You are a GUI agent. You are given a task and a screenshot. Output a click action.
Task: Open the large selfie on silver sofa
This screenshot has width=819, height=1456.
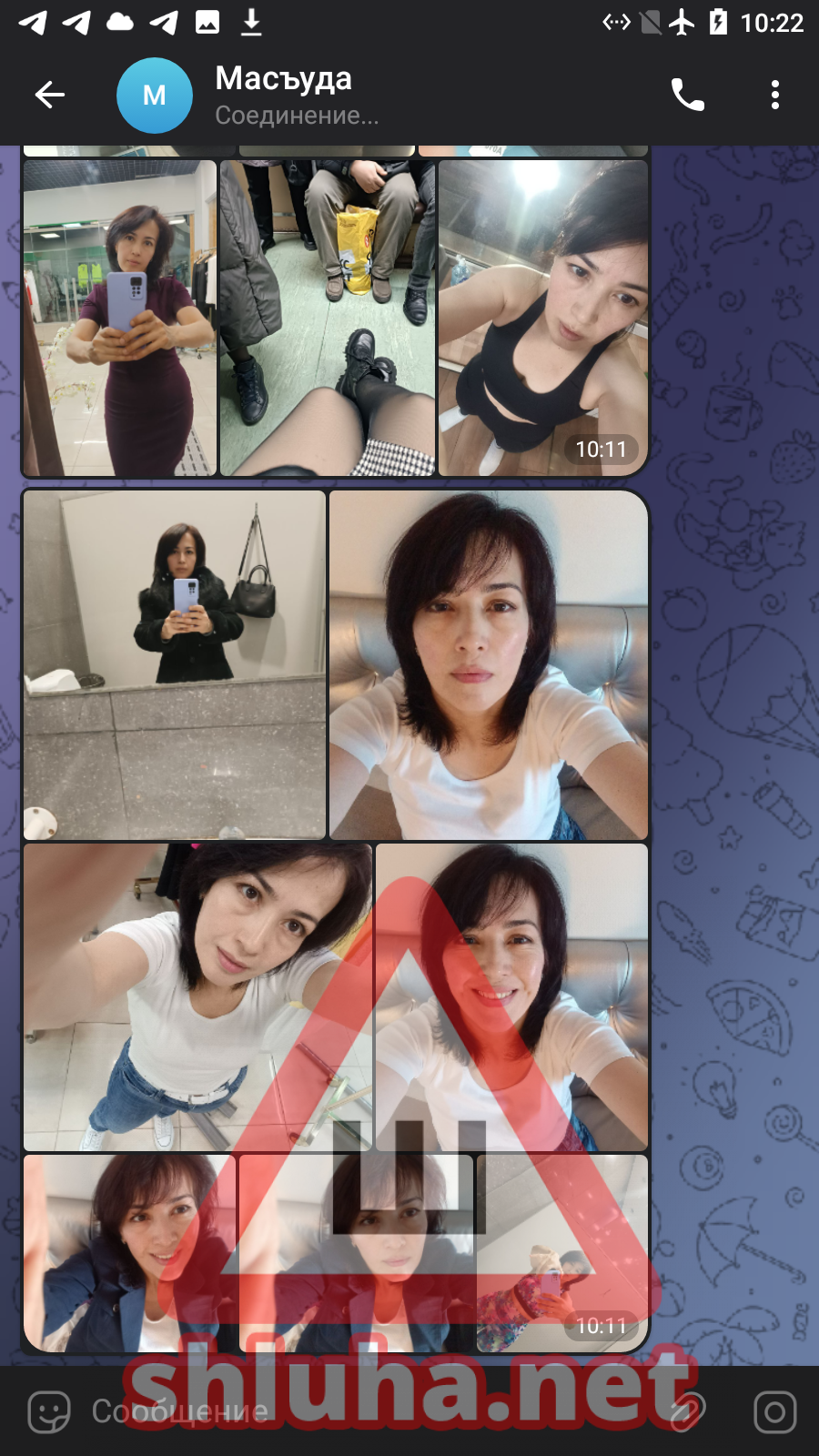point(489,664)
